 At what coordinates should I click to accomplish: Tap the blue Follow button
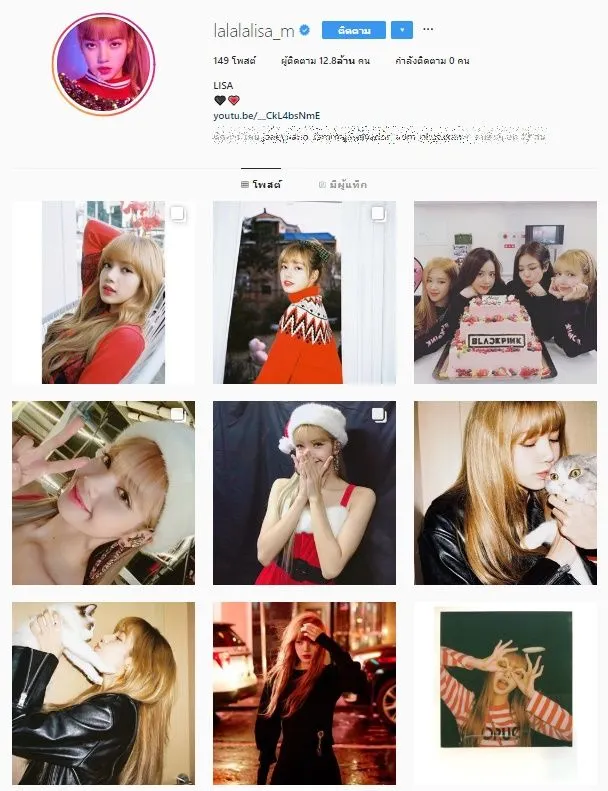click(353, 30)
